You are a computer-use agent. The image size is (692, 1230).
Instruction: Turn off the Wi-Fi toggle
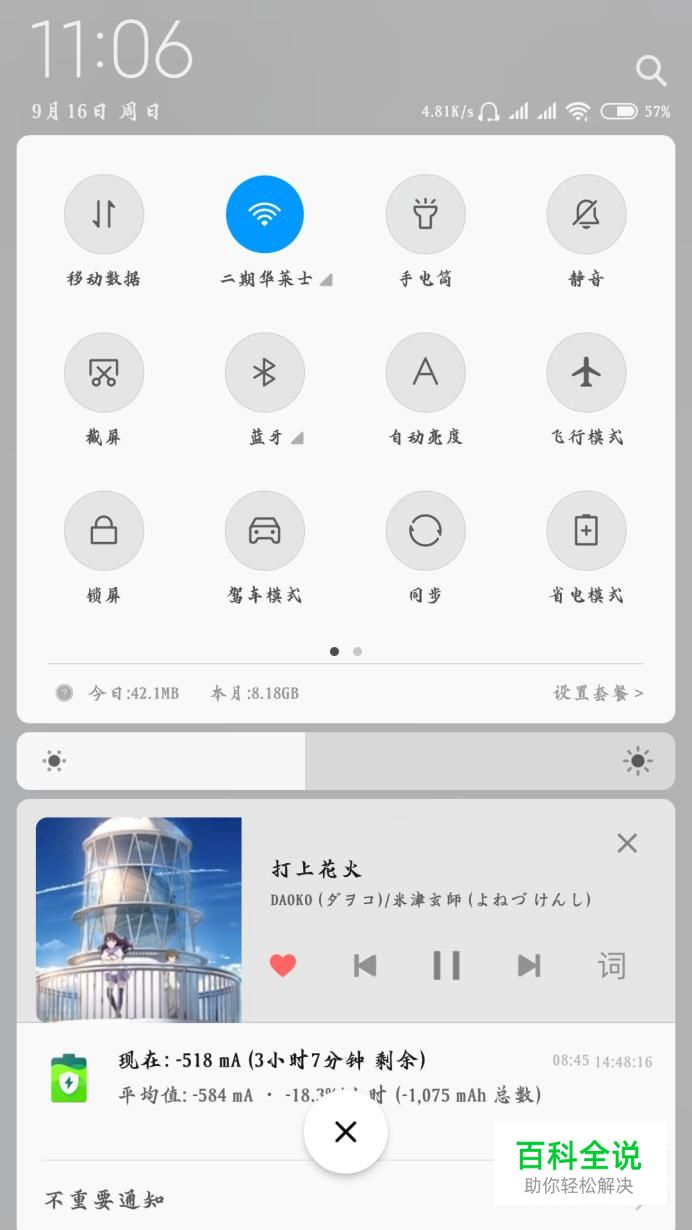pos(265,215)
